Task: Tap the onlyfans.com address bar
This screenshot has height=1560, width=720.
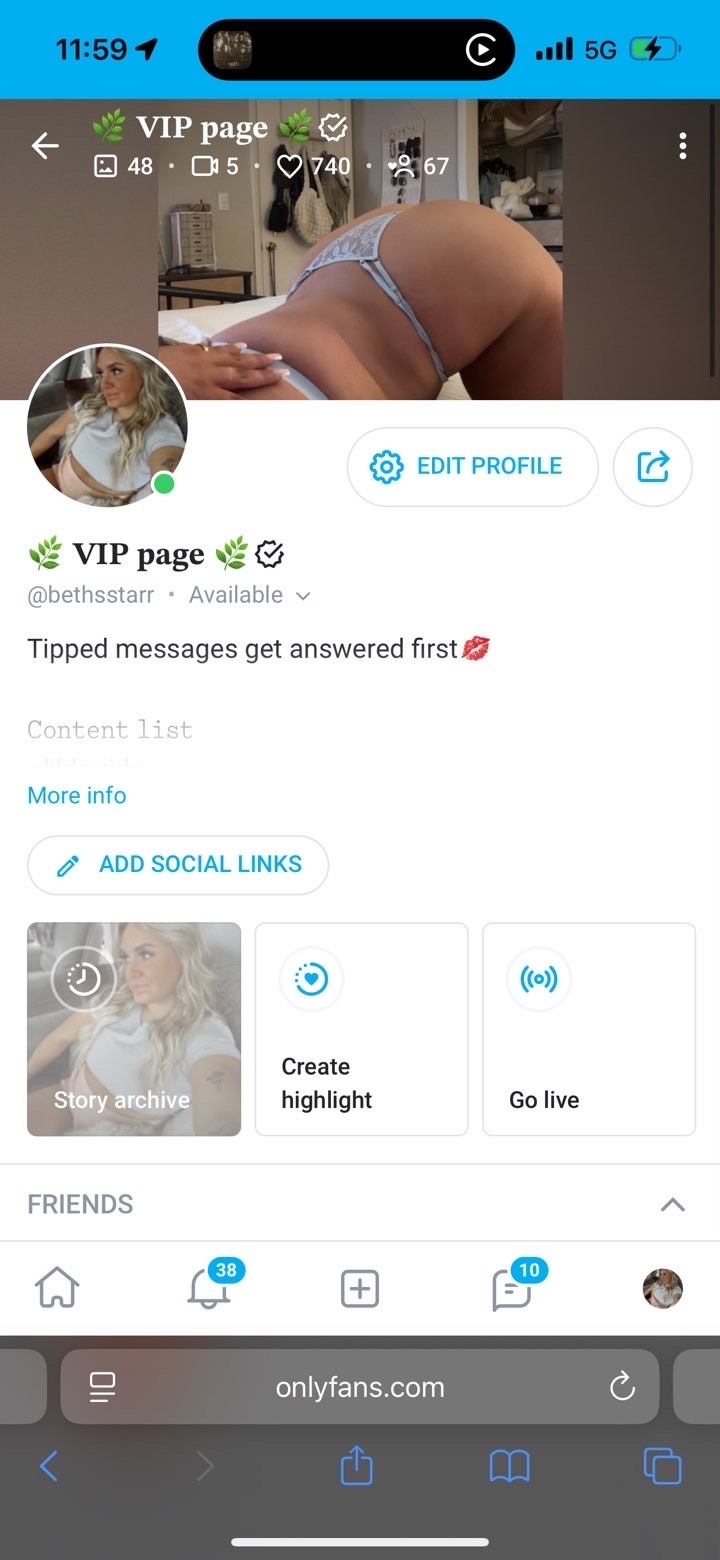Action: click(360, 1387)
